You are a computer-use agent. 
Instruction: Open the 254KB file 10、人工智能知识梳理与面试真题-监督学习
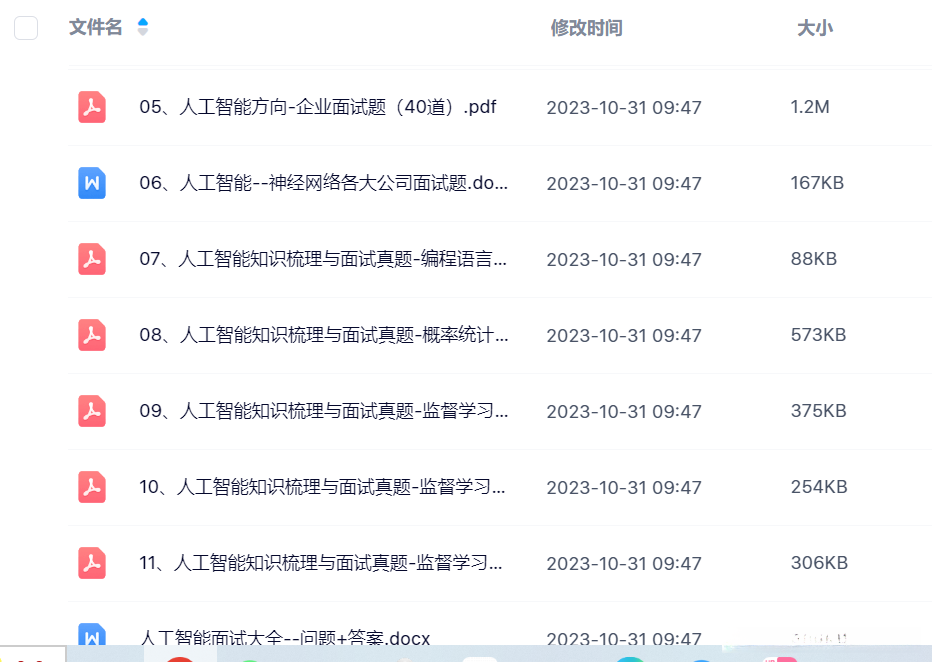[323, 487]
